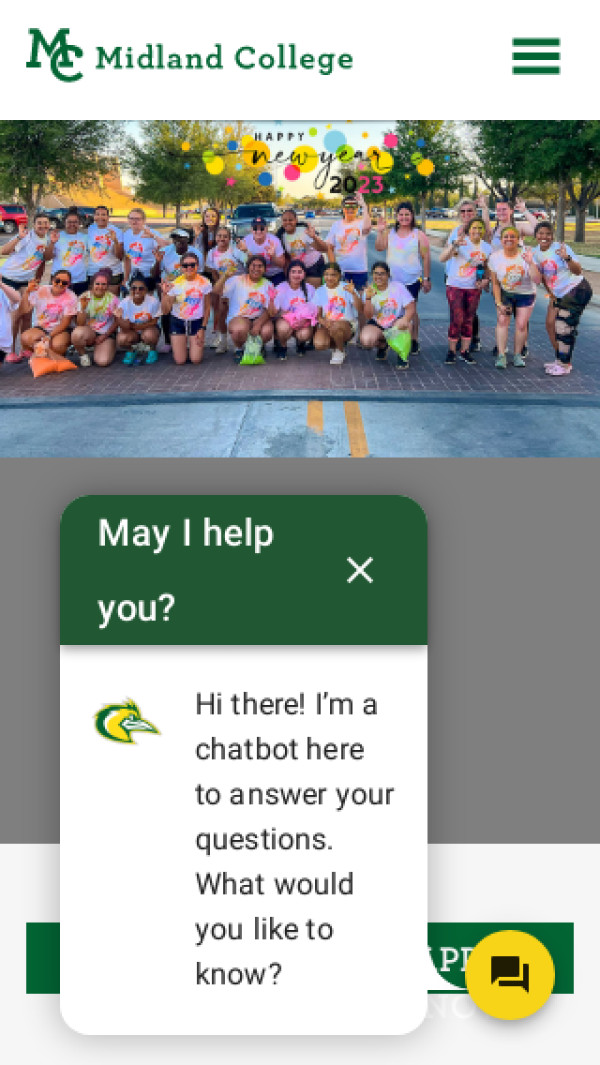
Task: Open the hamburger navigation menu
Action: click(x=536, y=56)
